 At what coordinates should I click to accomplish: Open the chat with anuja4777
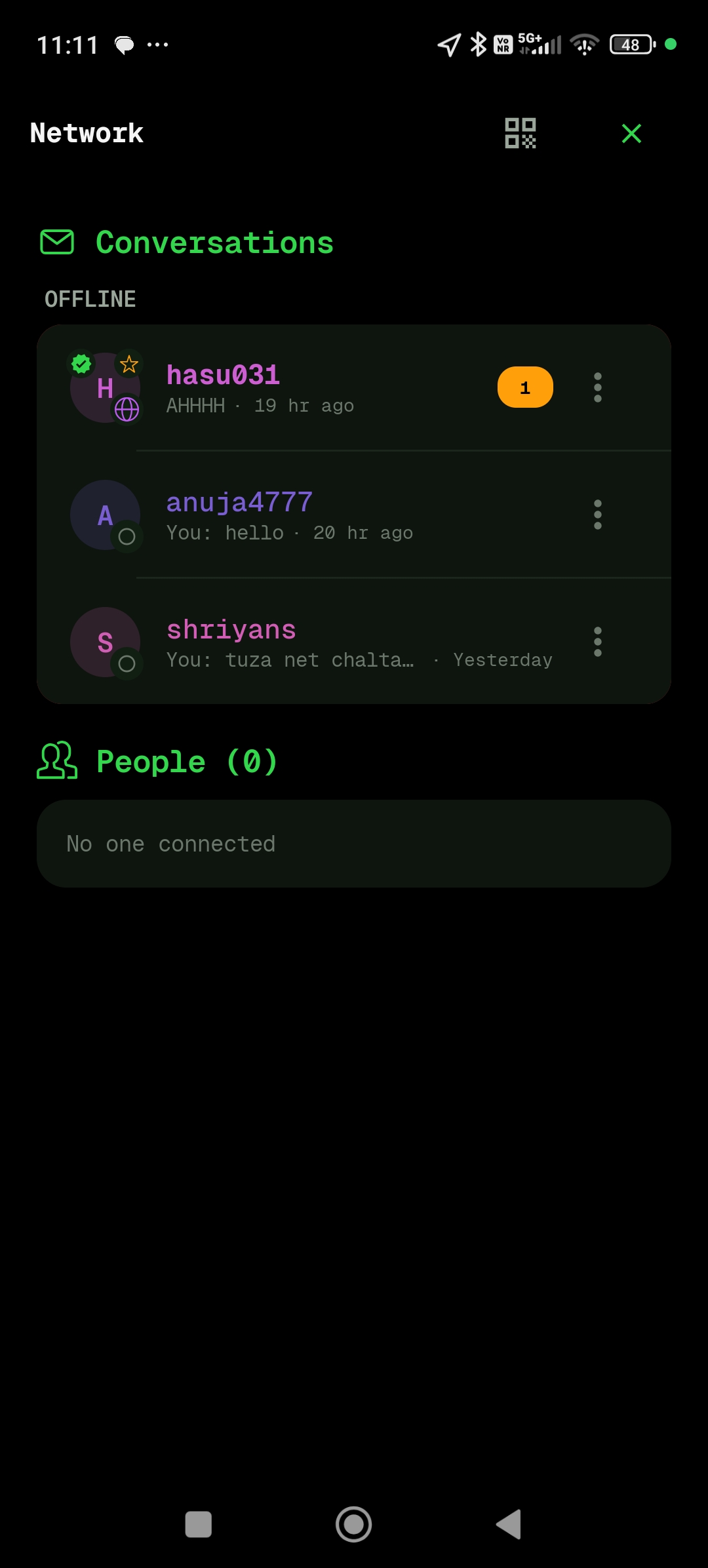tap(354, 515)
